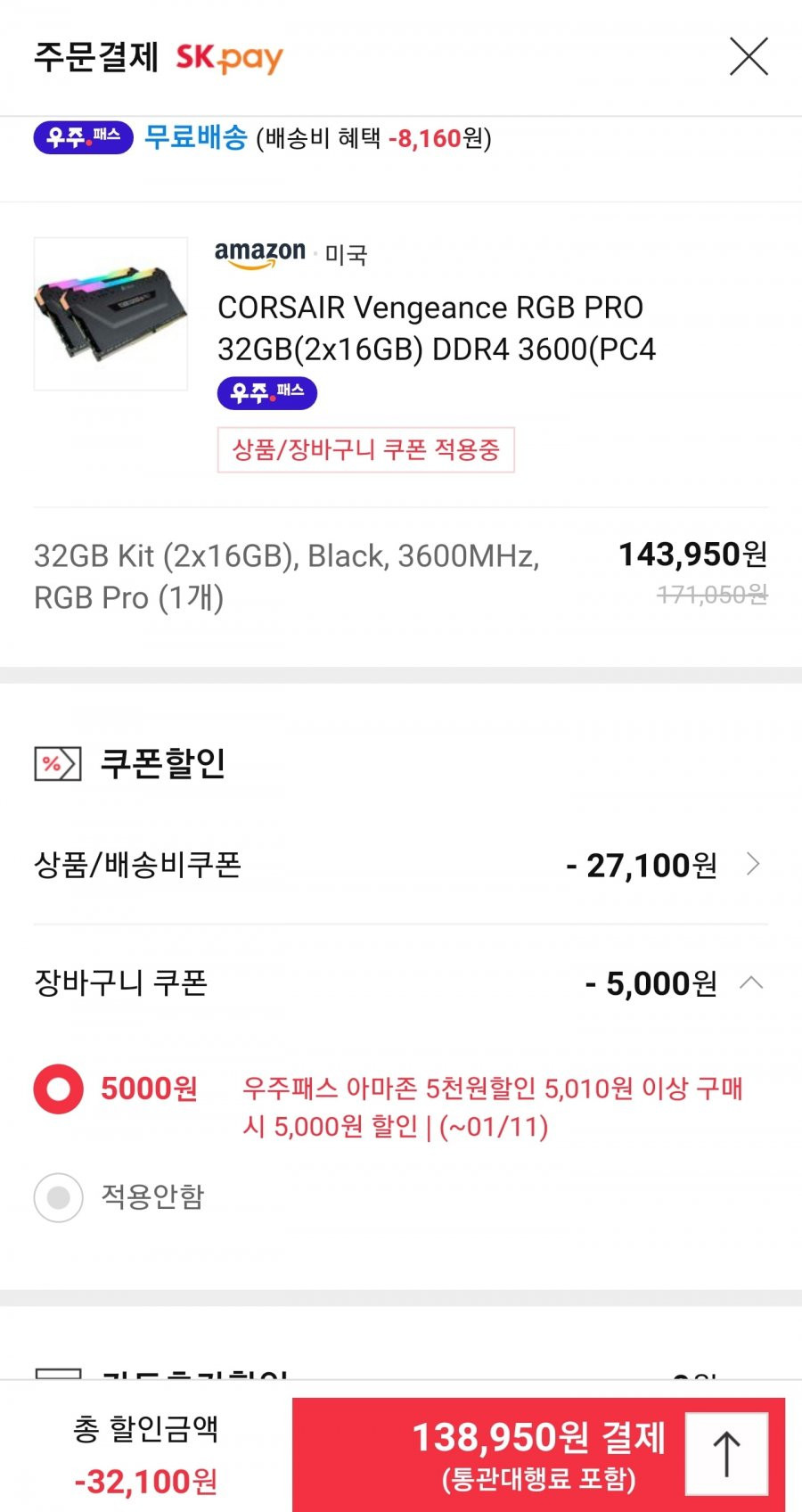Open the CORSAIR Vengeance RGB PRO product

pyautogui.click(x=437, y=328)
